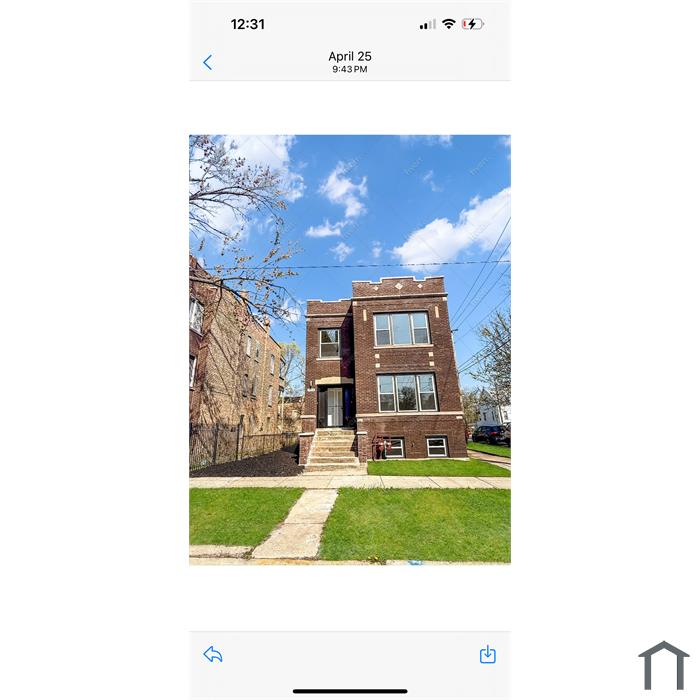
Task: Save the photo with the download icon
Action: pyautogui.click(x=487, y=654)
